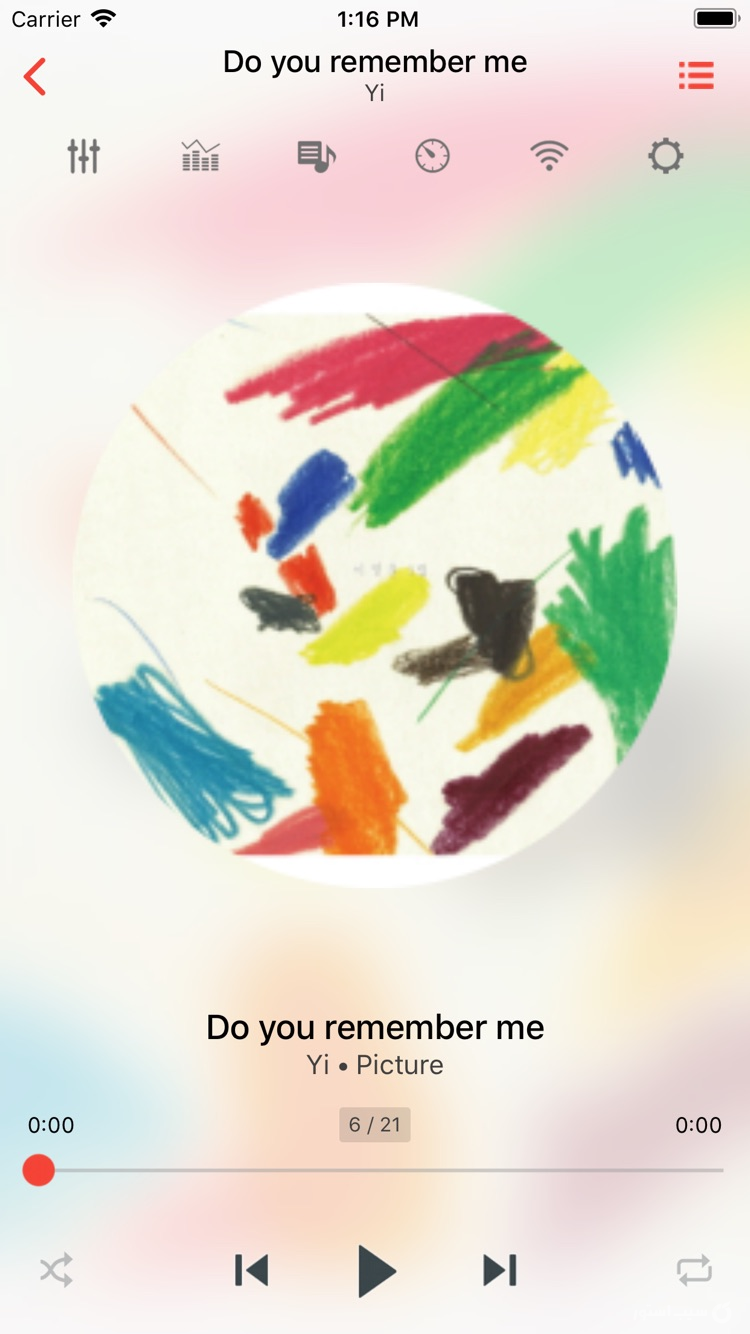
Task: Show the spectrum visualizer
Action: click(x=200, y=156)
